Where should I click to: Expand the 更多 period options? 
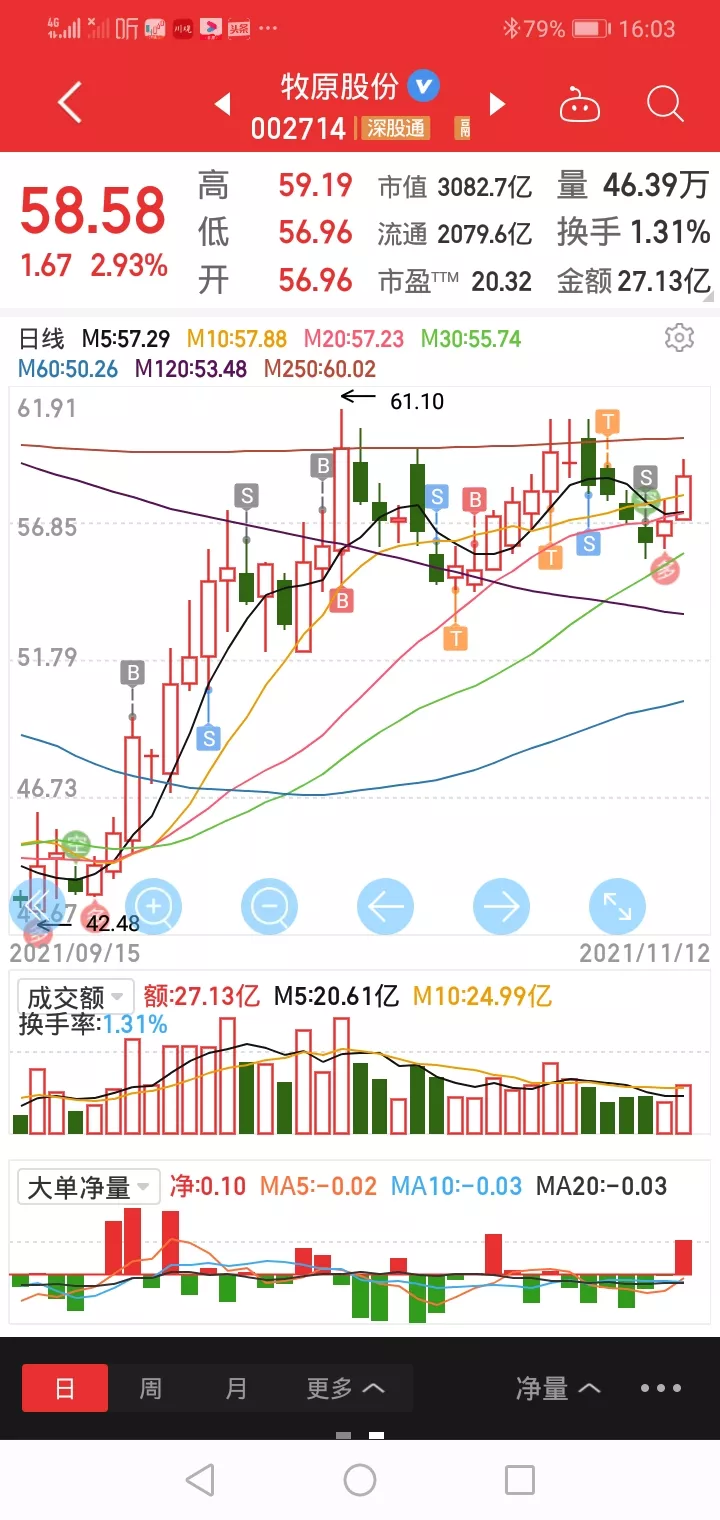[x=345, y=1388]
